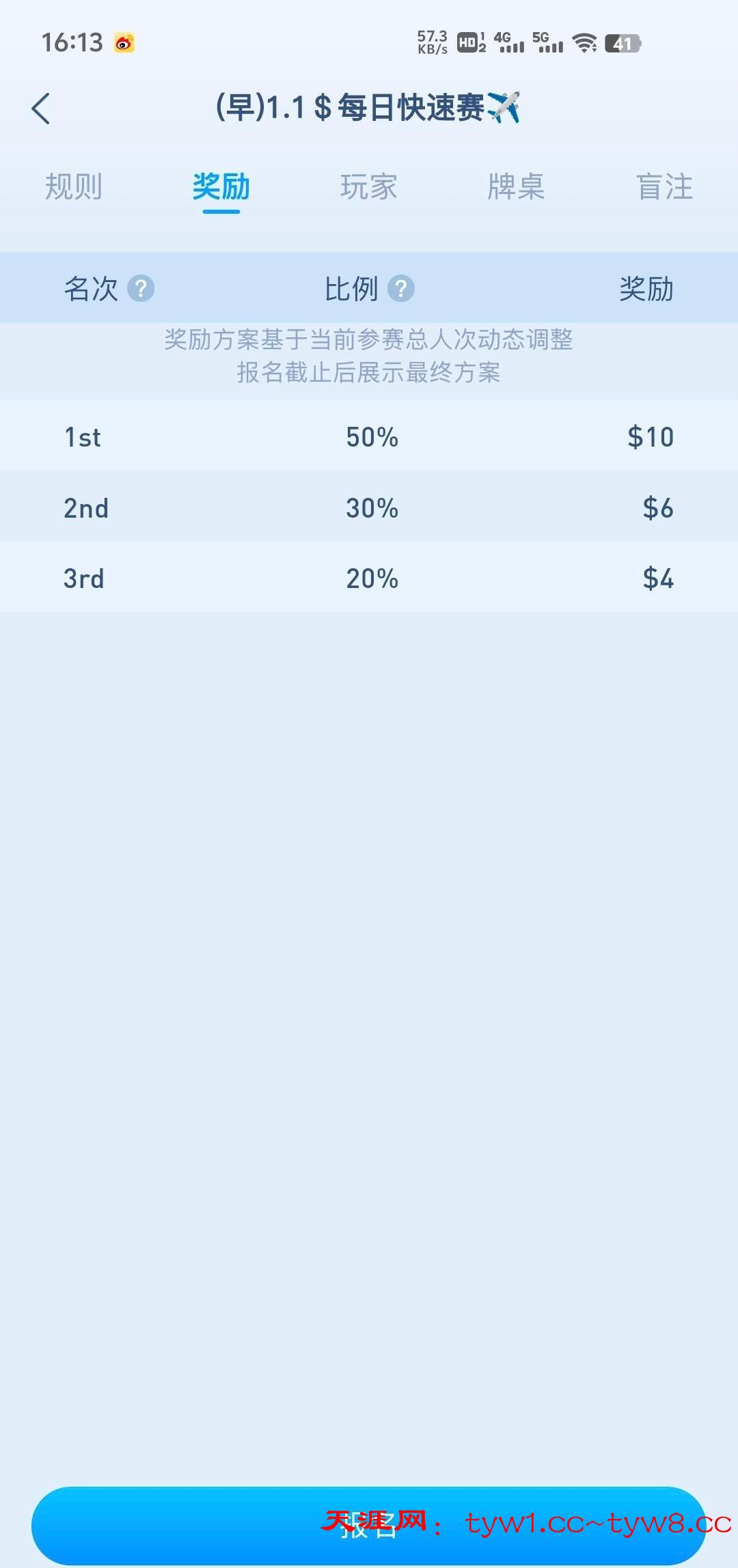Select the 奖励 tab

click(x=221, y=187)
